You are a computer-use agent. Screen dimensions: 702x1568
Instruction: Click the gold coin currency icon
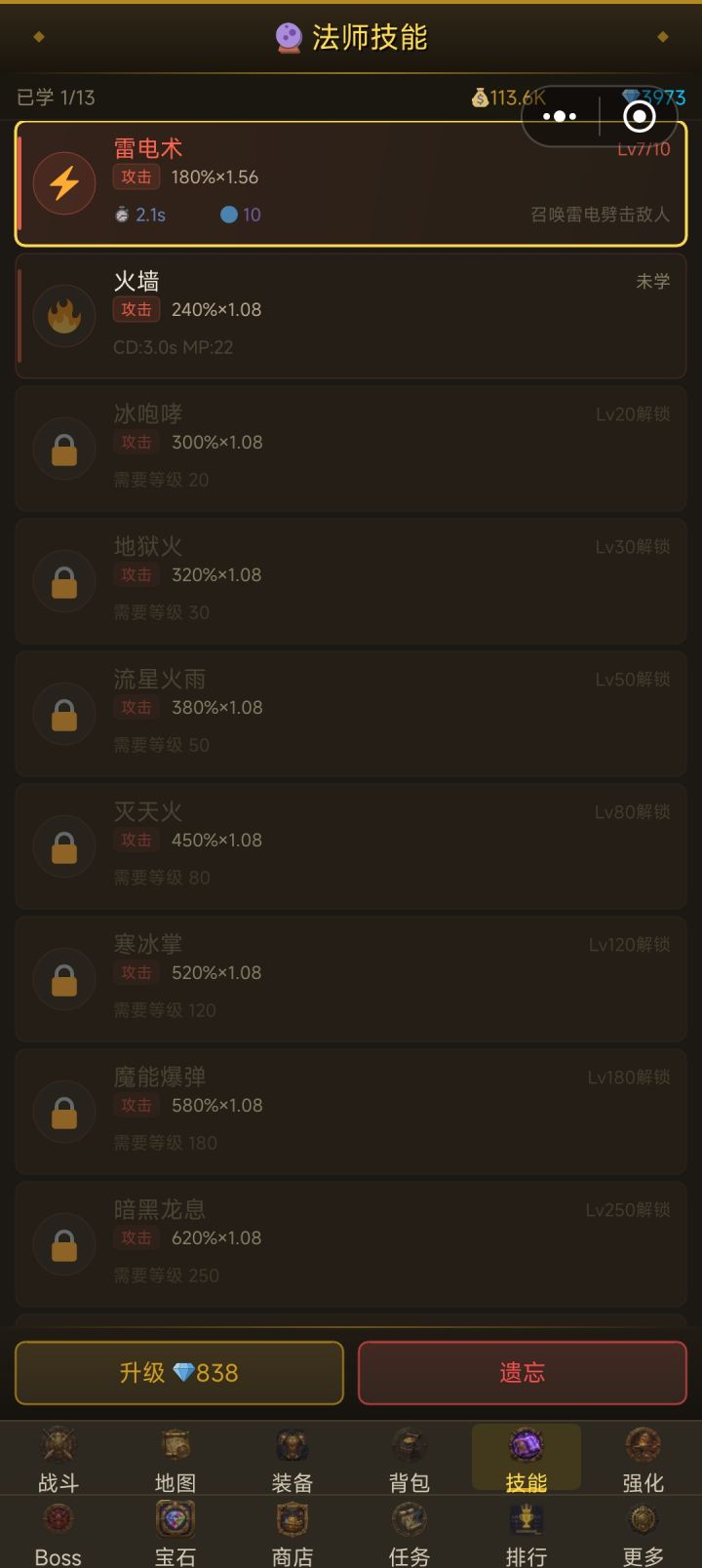coord(480,98)
